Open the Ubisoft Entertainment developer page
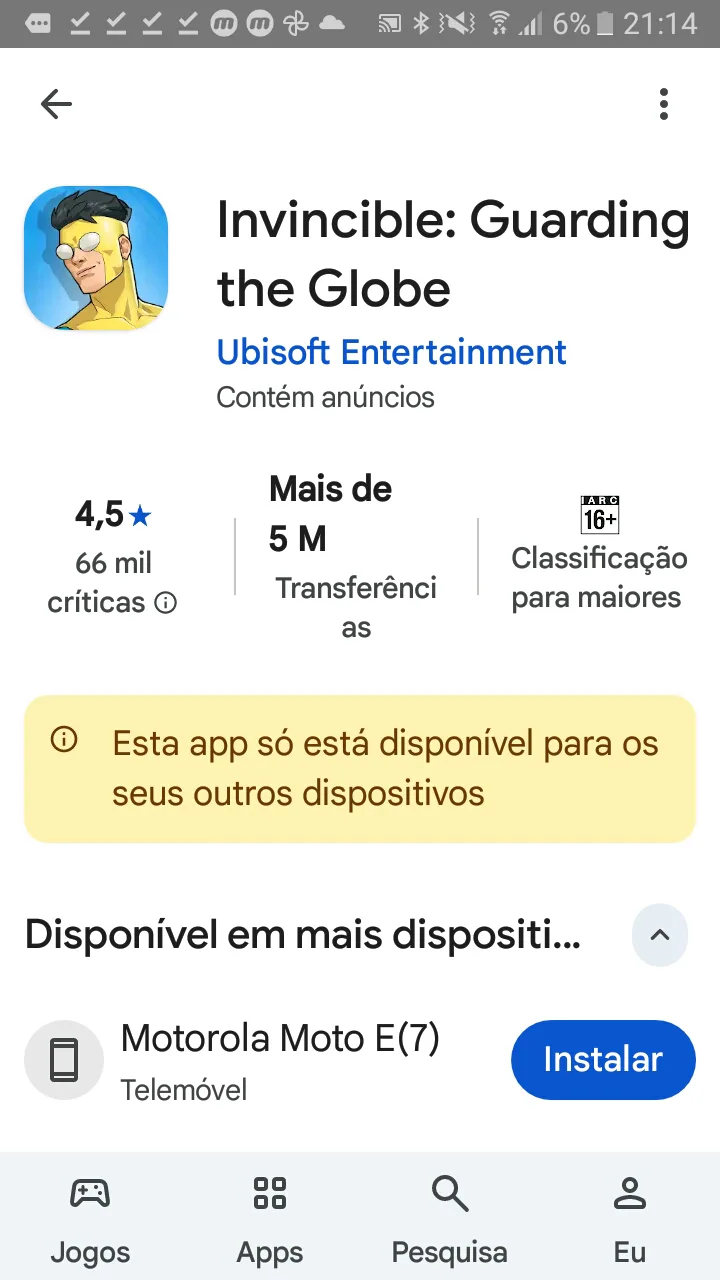This screenshot has width=720, height=1280. point(391,352)
